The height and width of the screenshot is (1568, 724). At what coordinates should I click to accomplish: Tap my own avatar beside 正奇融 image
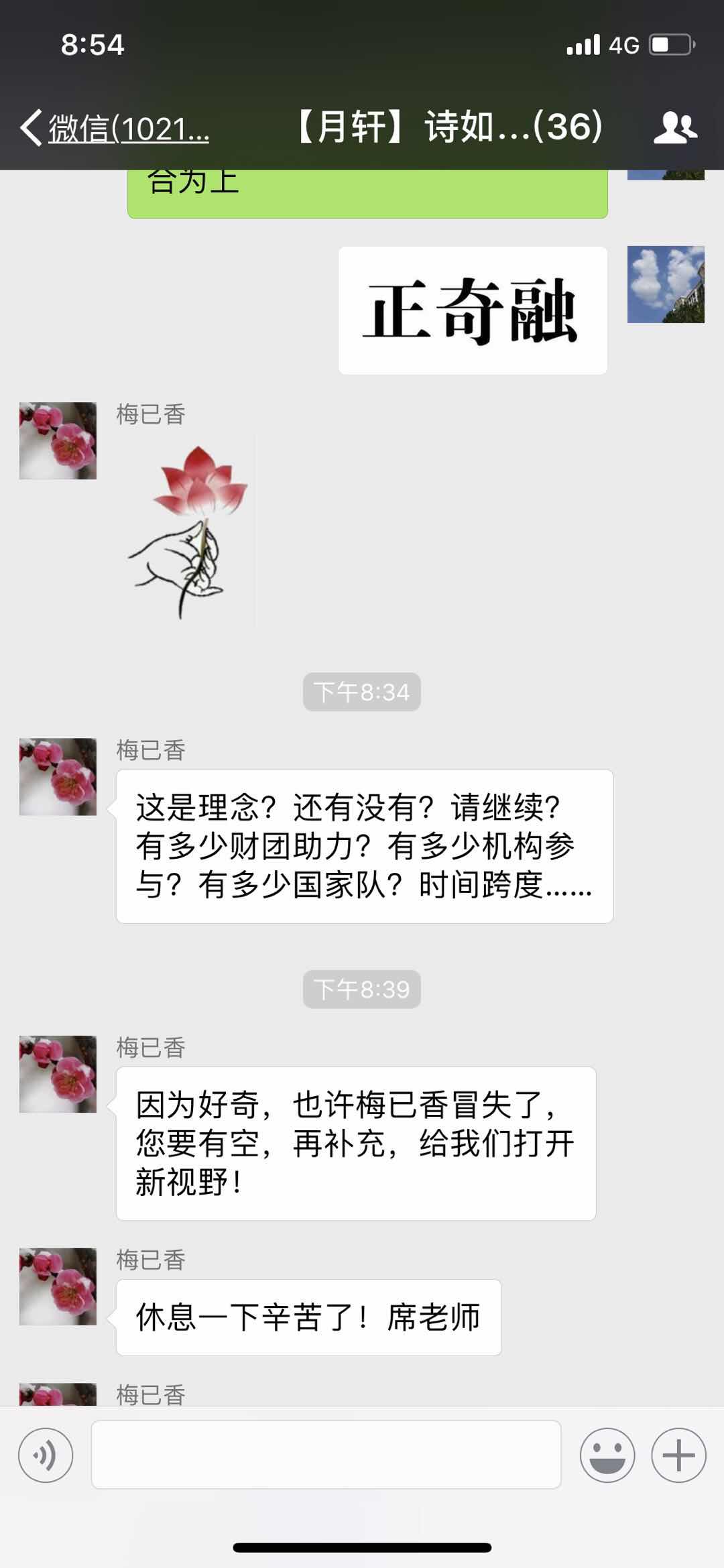666,284
